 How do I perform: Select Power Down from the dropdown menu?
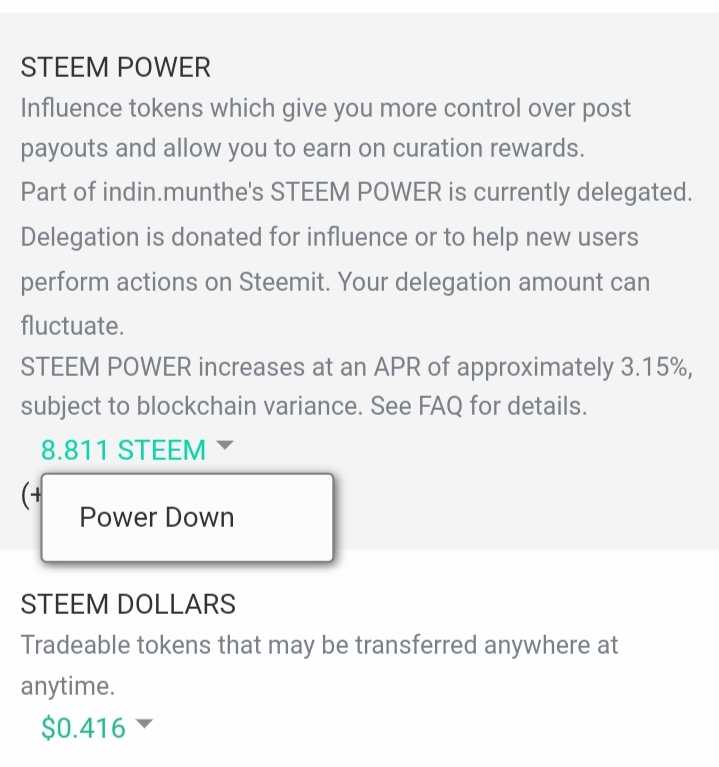[157, 517]
